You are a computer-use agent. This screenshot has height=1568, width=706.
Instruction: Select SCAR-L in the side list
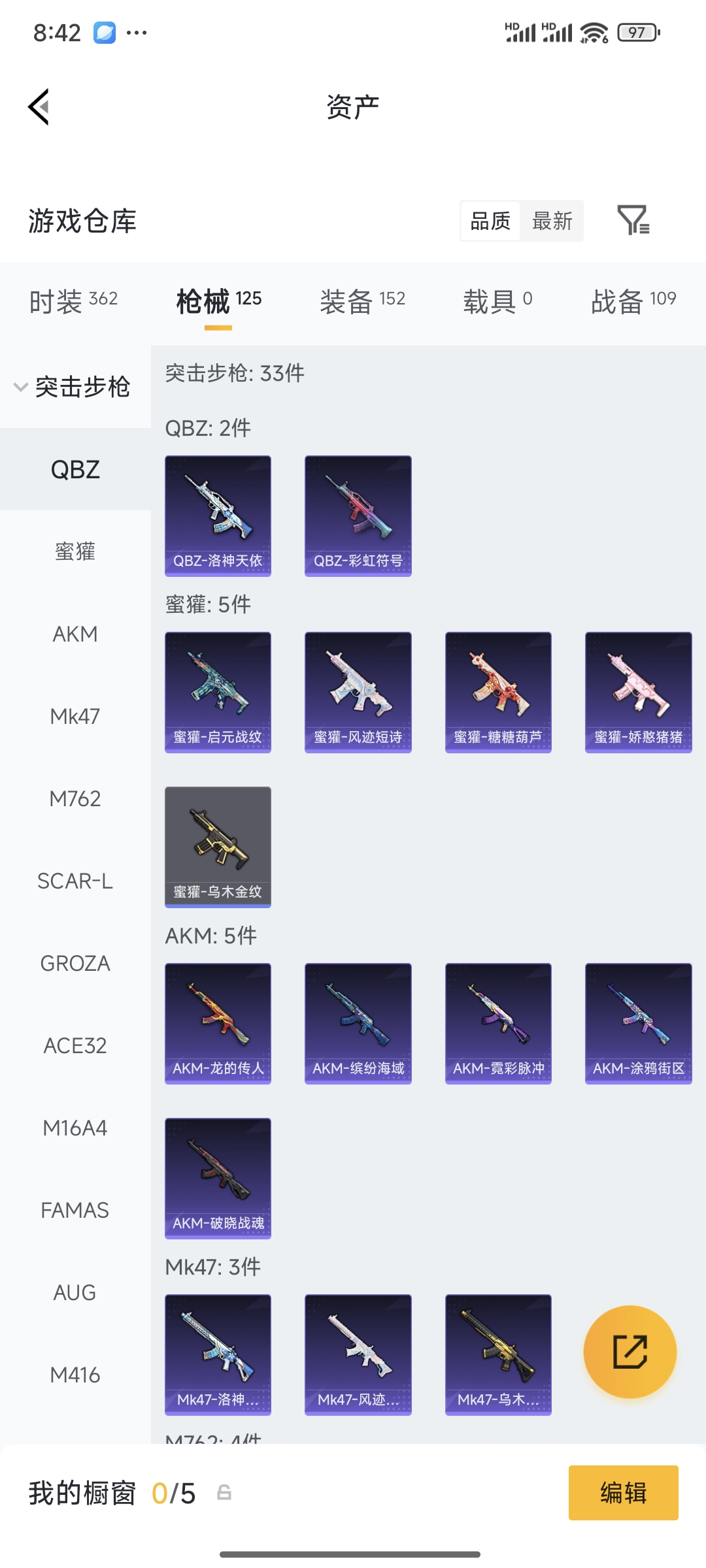pos(75,881)
